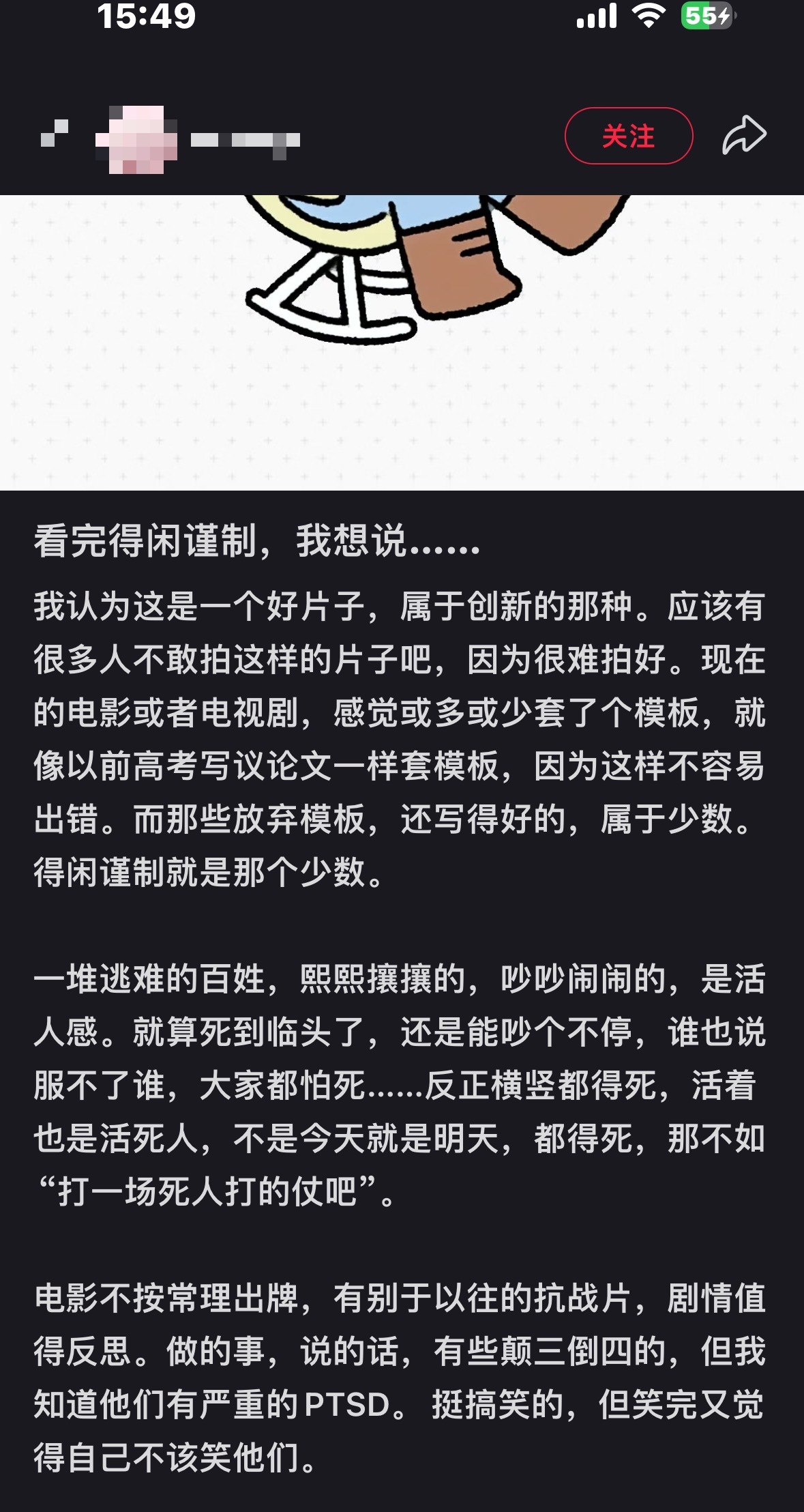Image resolution: width=804 pixels, height=1512 pixels.
Task: Go back using the top-left arrow
Action: [x=54, y=133]
